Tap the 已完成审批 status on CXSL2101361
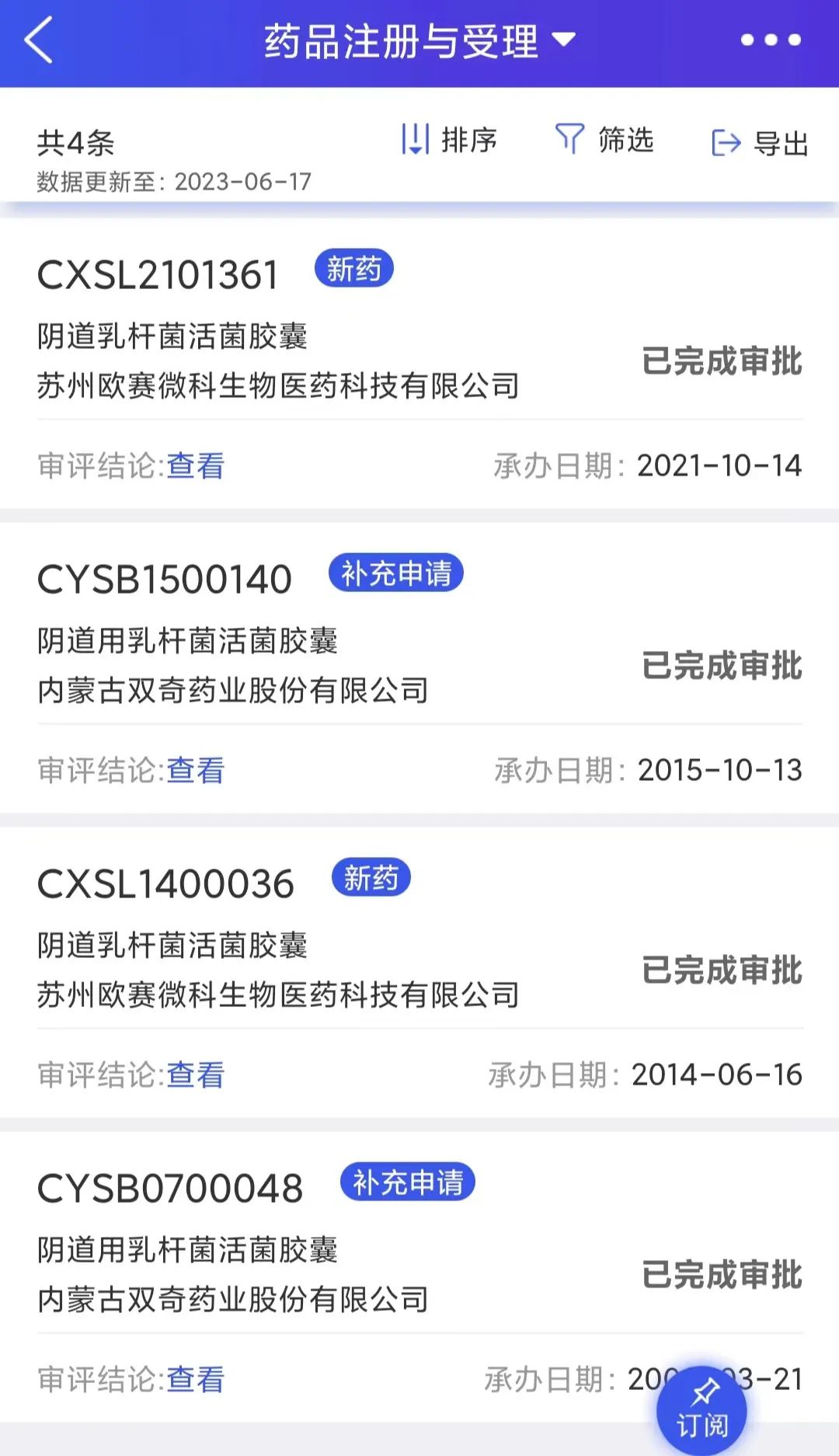Viewport: 839px width, 1456px height. point(723,362)
